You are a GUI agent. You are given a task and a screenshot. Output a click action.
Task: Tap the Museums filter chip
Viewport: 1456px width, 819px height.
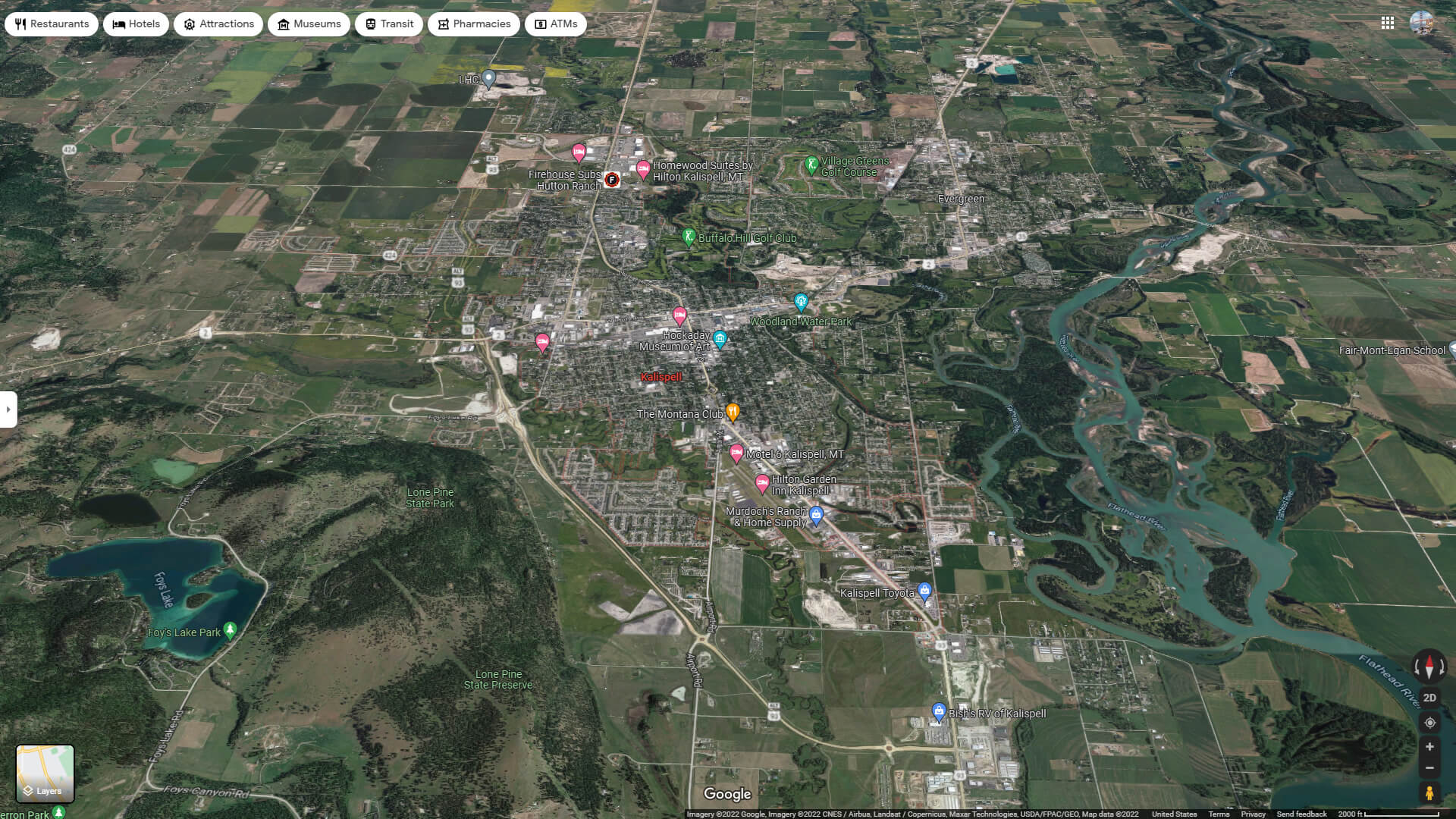tap(309, 24)
